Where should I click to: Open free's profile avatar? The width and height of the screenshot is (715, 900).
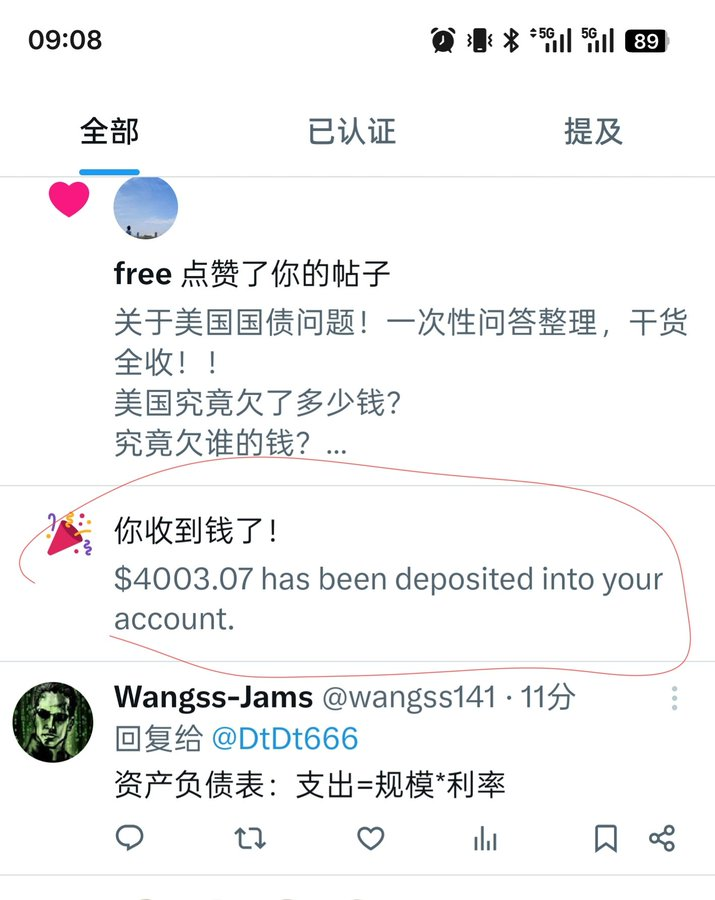coord(146,208)
